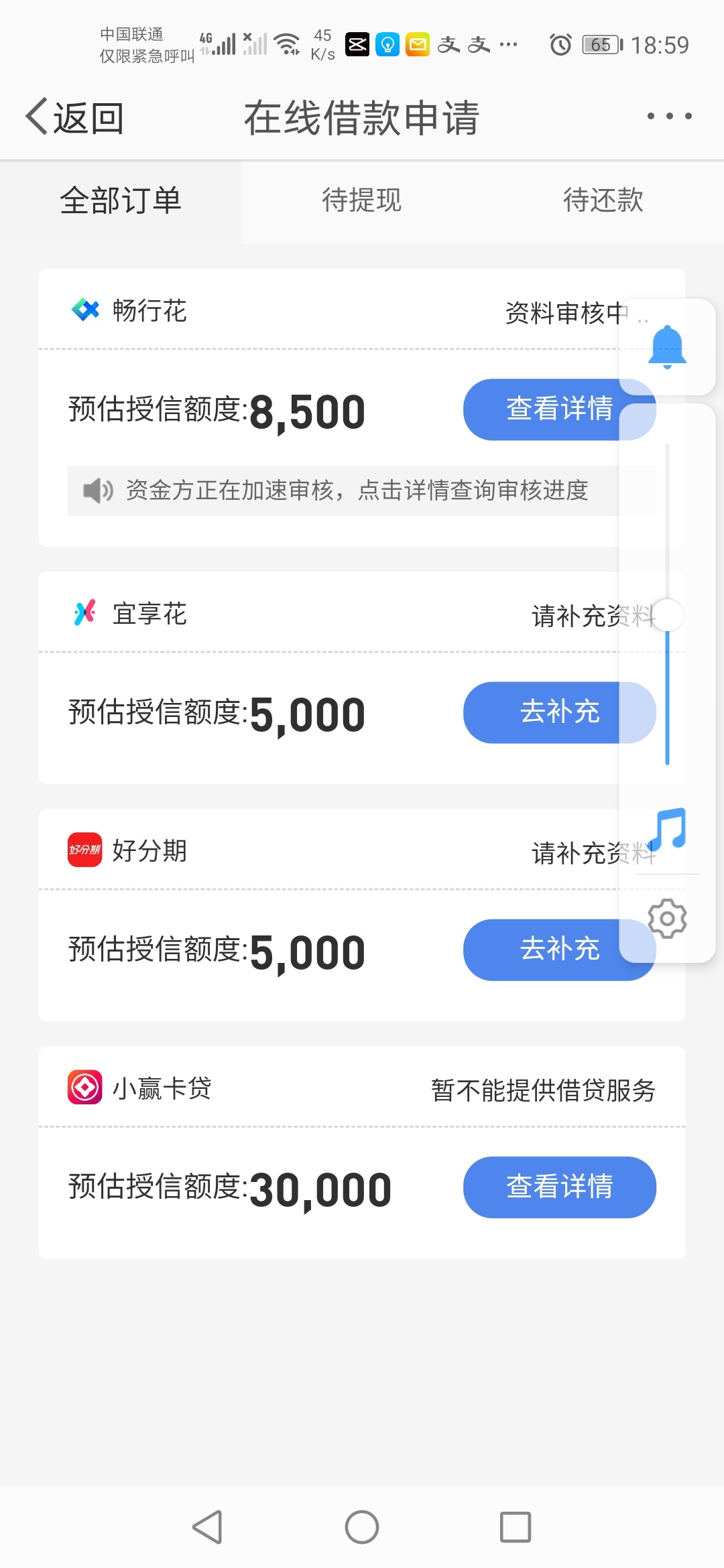Tap 去补充 for 好分期

click(559, 950)
